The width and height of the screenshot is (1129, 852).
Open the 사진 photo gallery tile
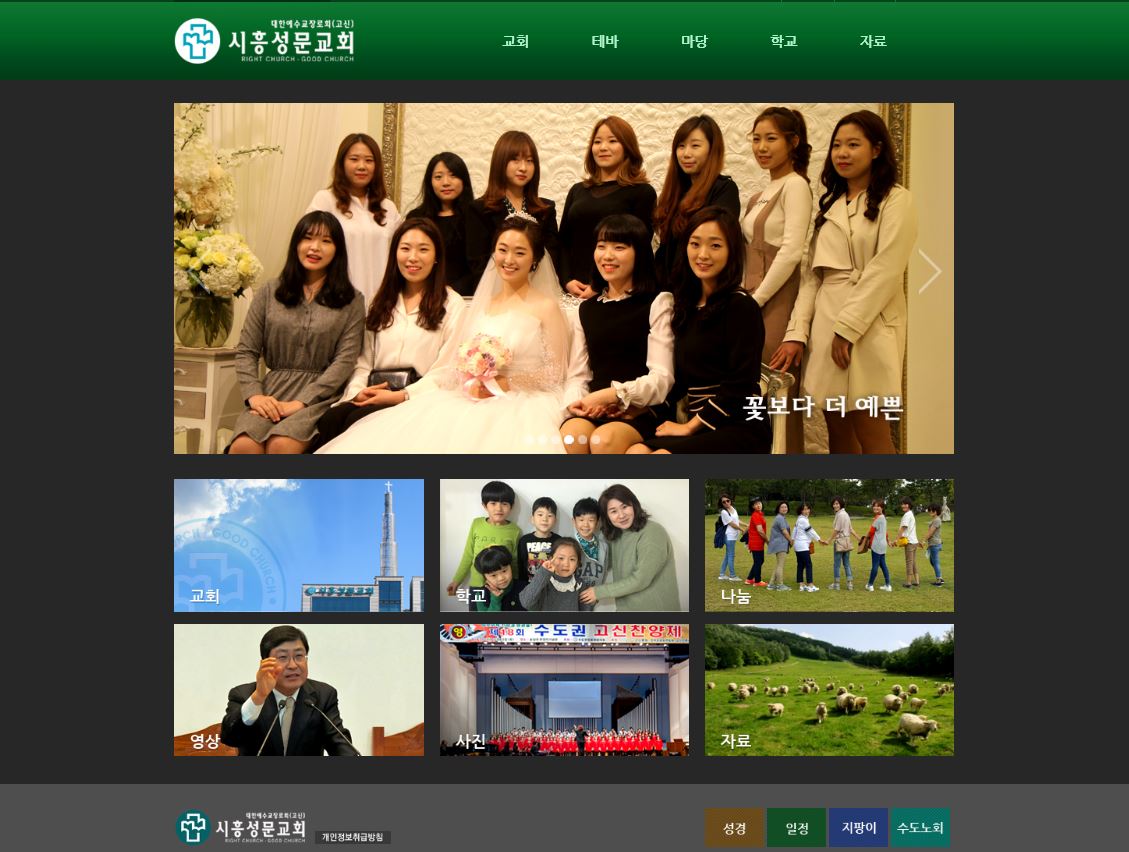[x=564, y=690]
